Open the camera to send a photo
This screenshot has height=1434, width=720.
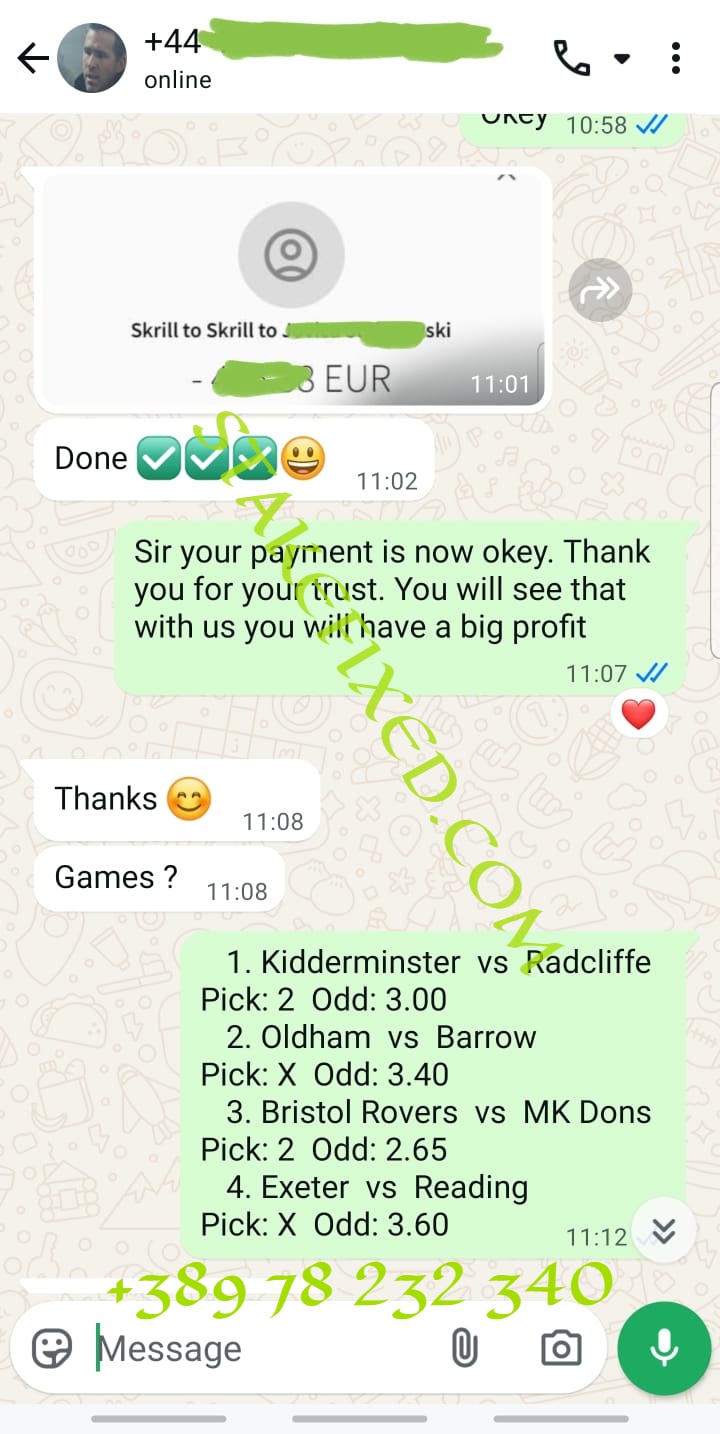(561, 1349)
